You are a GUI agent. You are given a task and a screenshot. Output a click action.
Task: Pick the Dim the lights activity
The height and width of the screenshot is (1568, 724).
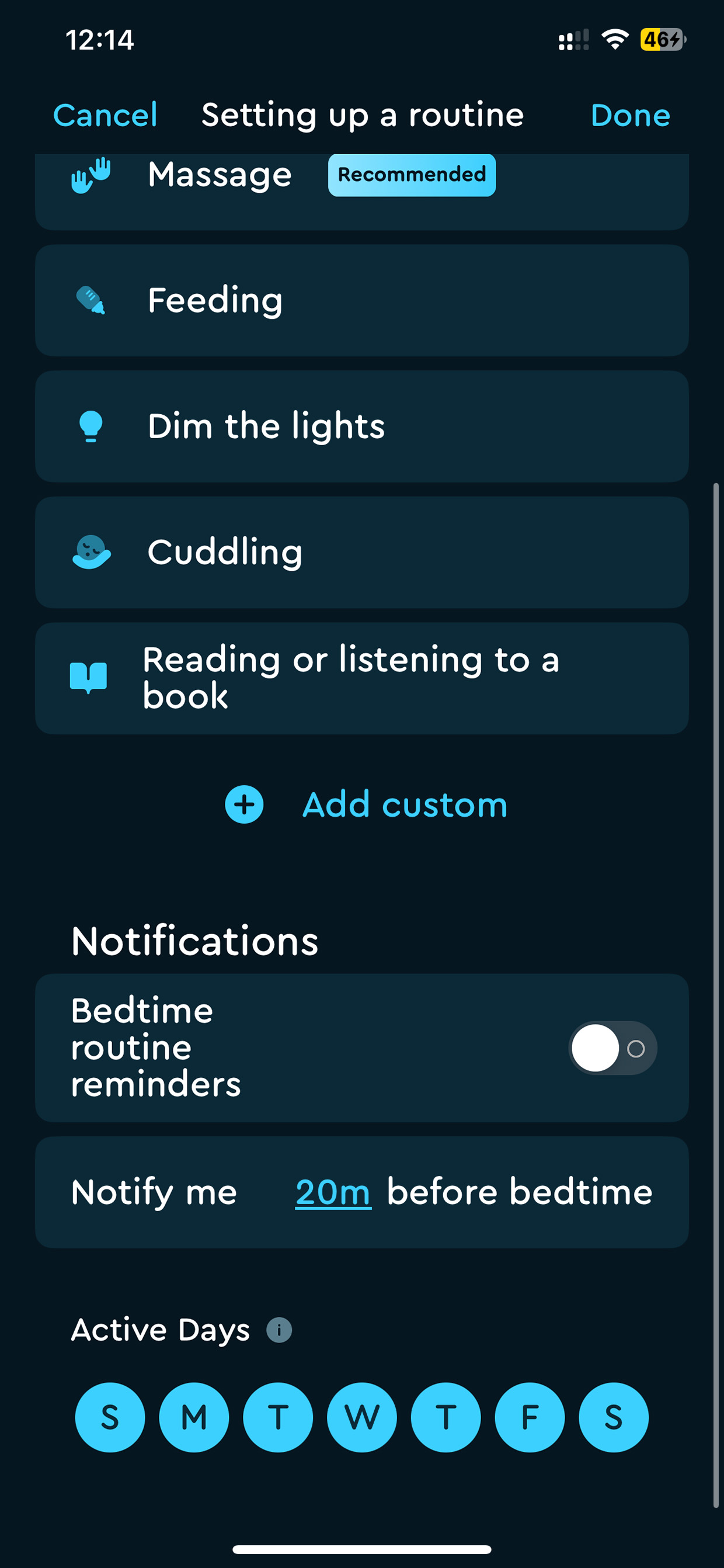361,426
